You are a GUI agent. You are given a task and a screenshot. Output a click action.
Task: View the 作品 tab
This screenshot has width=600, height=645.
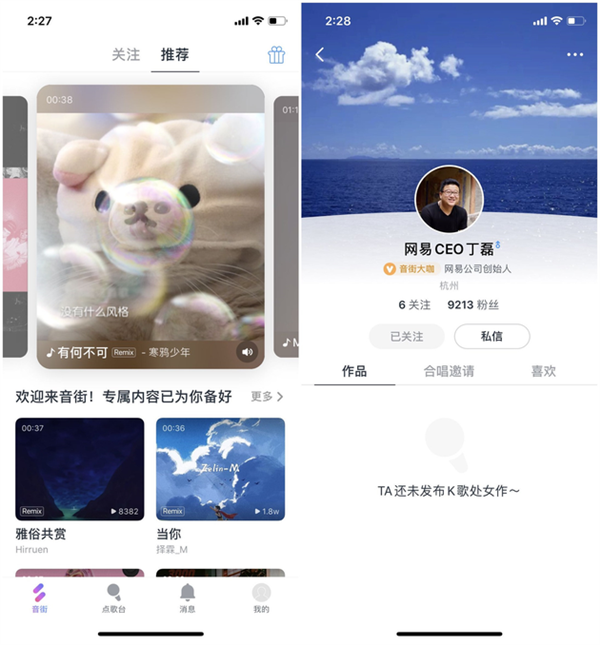[354, 371]
